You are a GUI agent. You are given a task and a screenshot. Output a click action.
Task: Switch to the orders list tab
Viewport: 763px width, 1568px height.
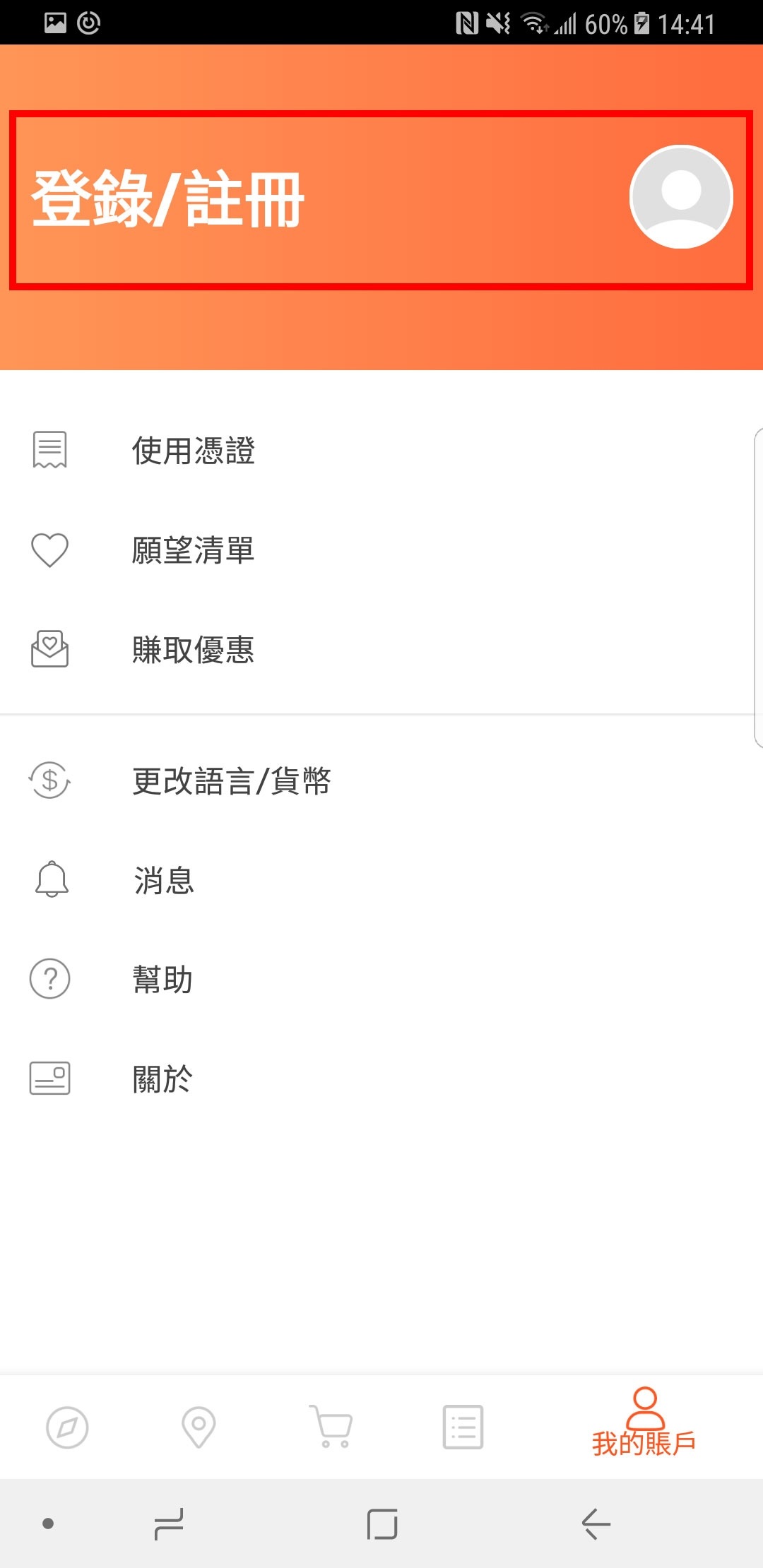pos(463,1427)
